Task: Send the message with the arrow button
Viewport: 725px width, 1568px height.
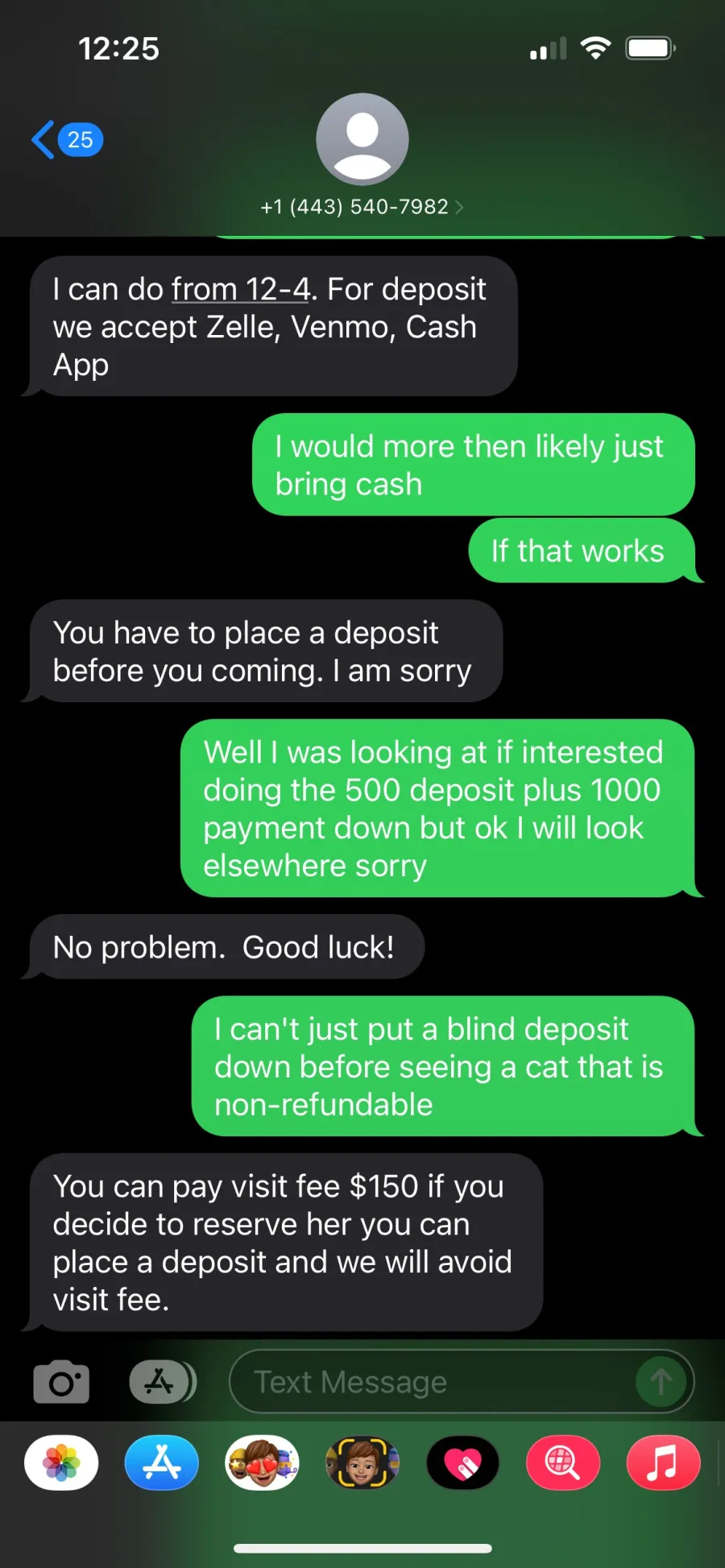Action: (x=661, y=1382)
